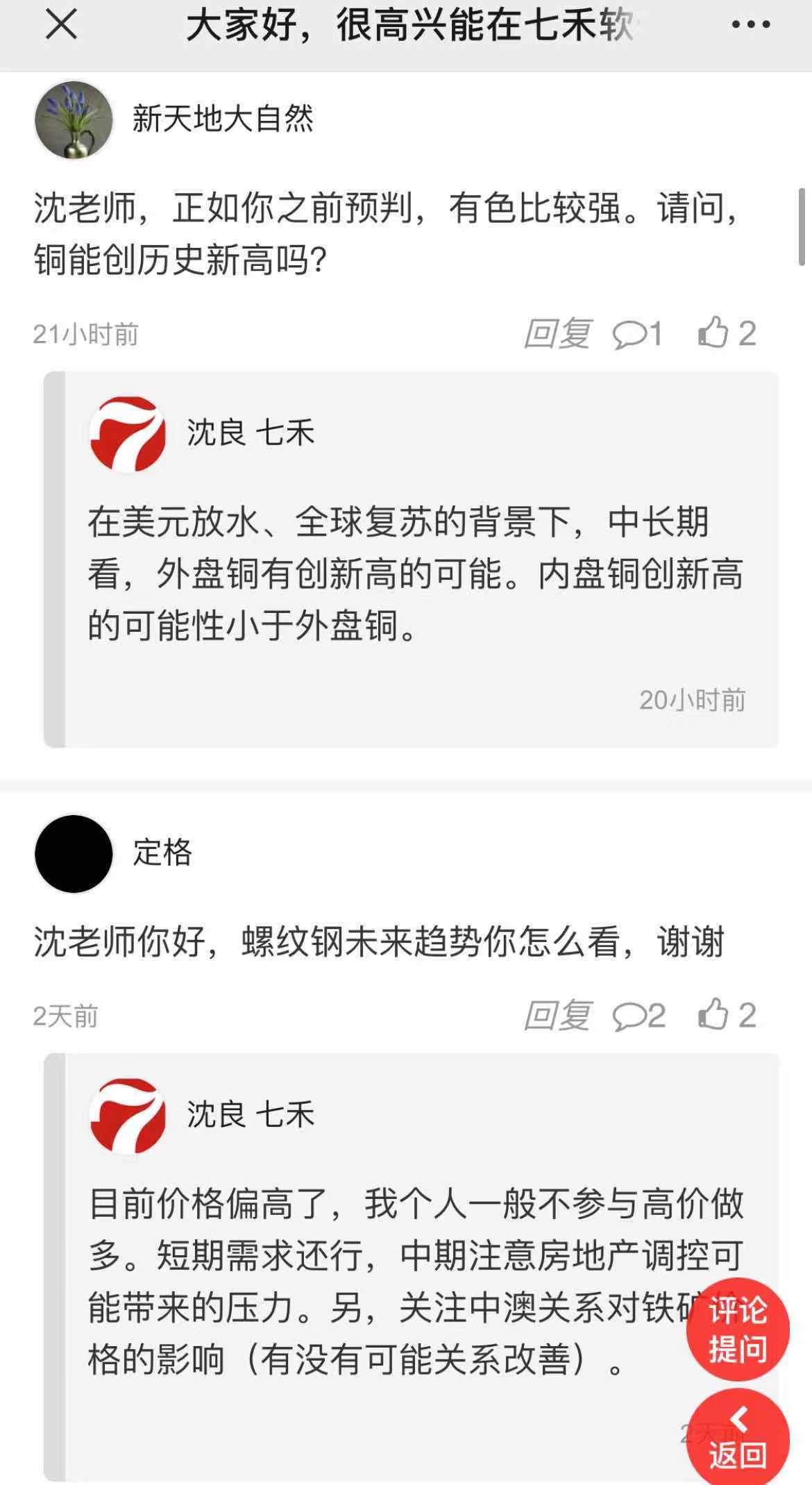
Task: Open 新天地大自然's profile avatar
Action: [x=74, y=119]
